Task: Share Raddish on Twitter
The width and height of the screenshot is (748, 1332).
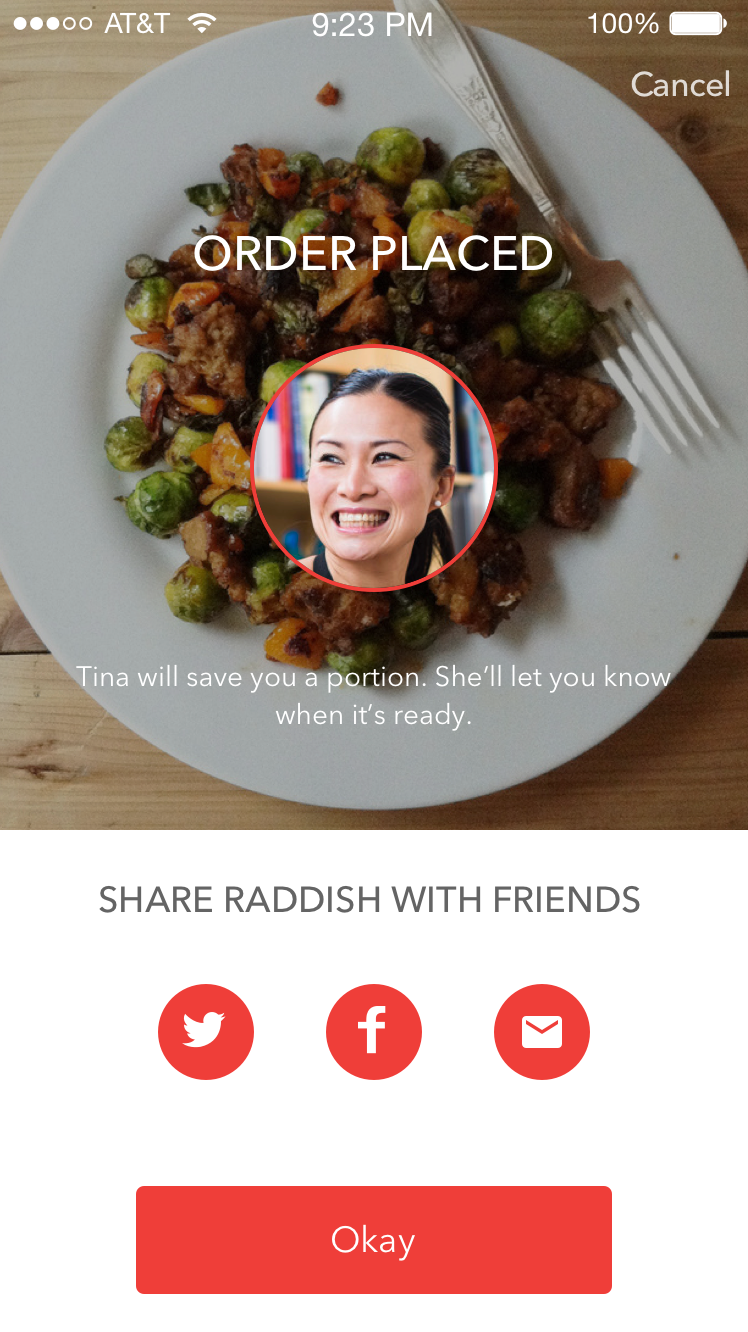Action: [206, 1031]
